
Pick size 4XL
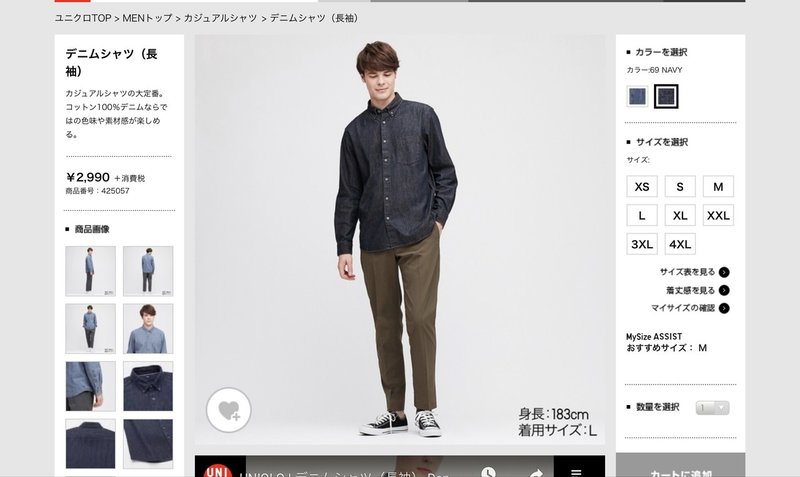click(x=680, y=244)
